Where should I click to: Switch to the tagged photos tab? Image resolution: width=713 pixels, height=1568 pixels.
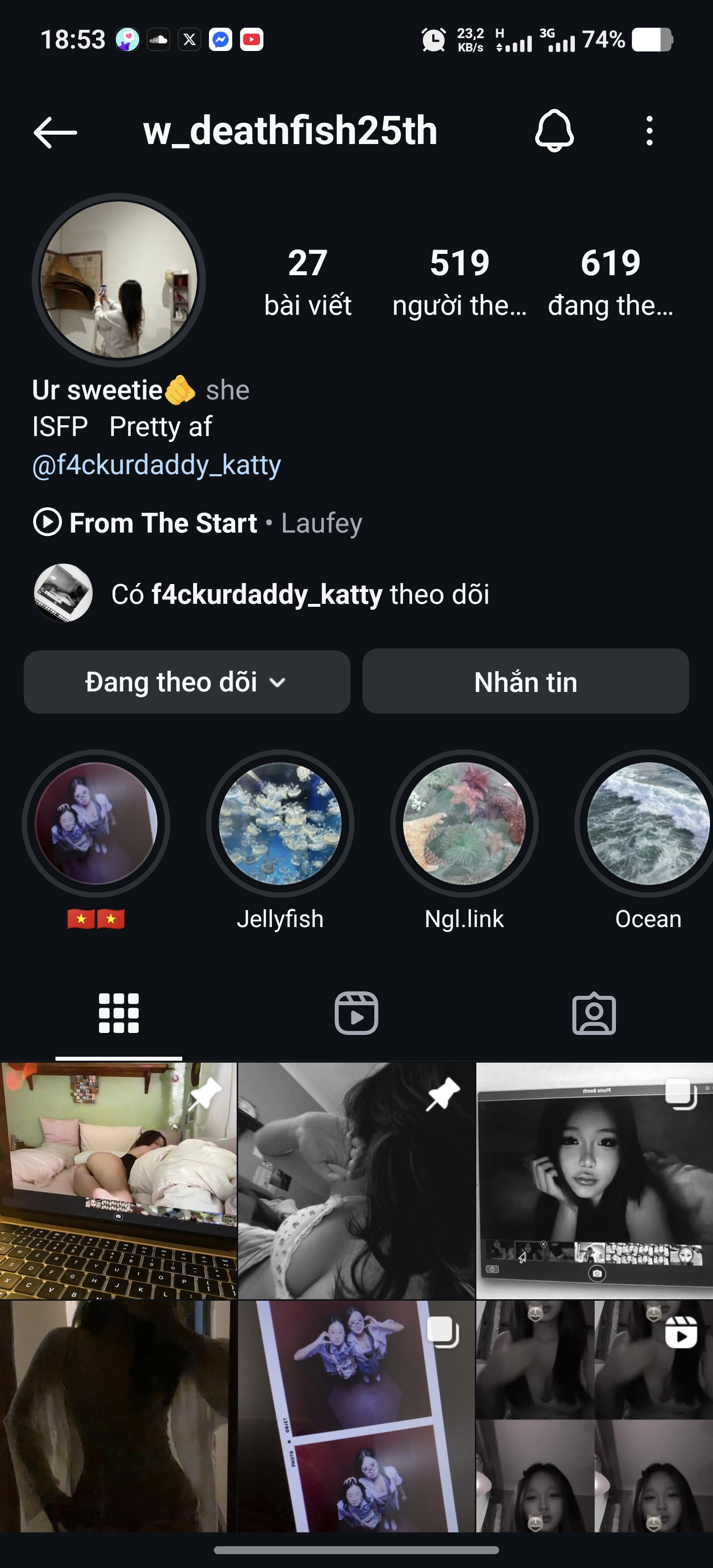tap(594, 1014)
